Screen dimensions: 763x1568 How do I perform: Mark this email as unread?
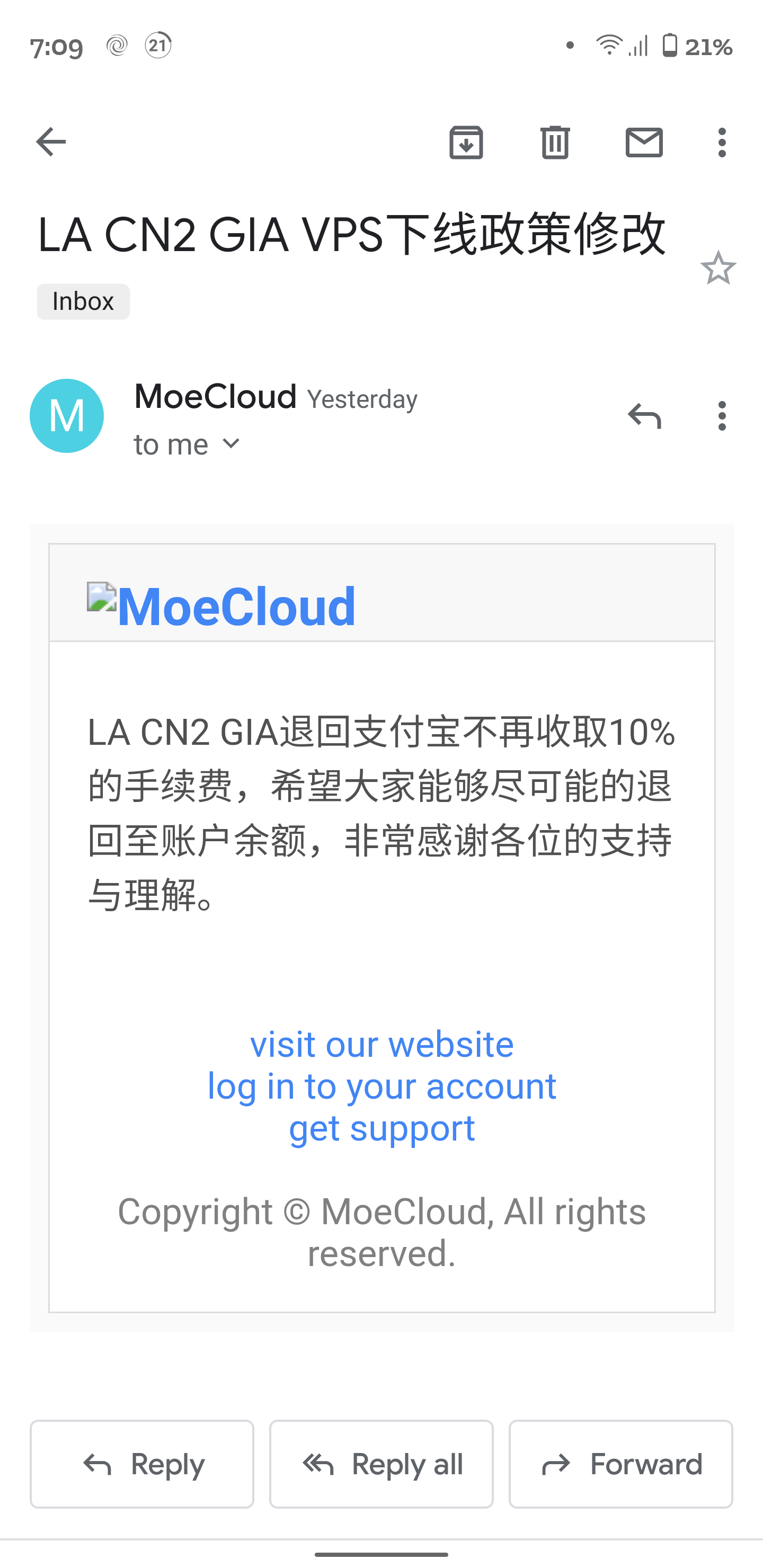click(x=644, y=142)
